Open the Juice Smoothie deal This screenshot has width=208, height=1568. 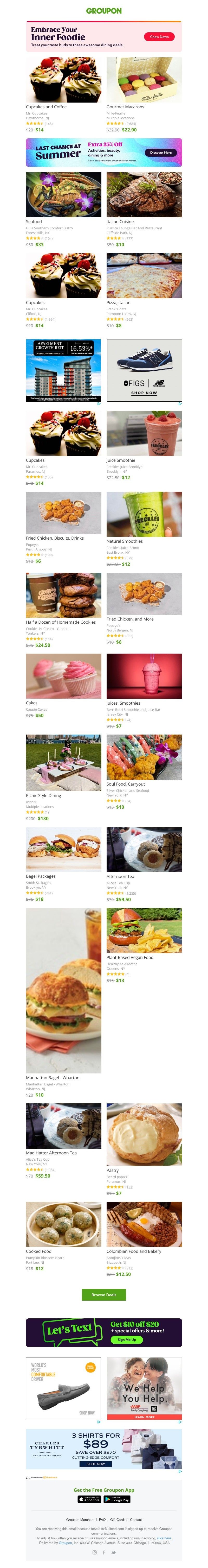click(144, 433)
